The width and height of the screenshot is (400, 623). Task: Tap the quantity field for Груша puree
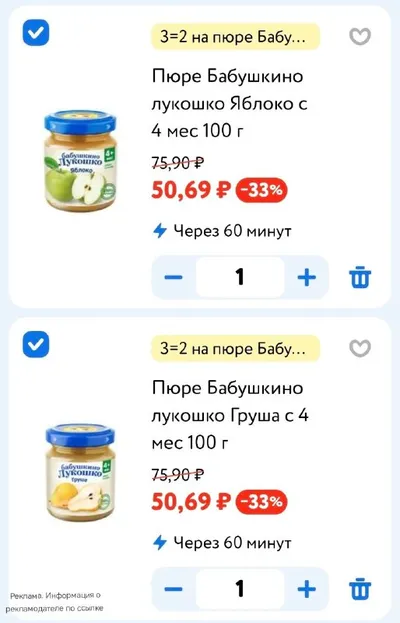(240, 588)
